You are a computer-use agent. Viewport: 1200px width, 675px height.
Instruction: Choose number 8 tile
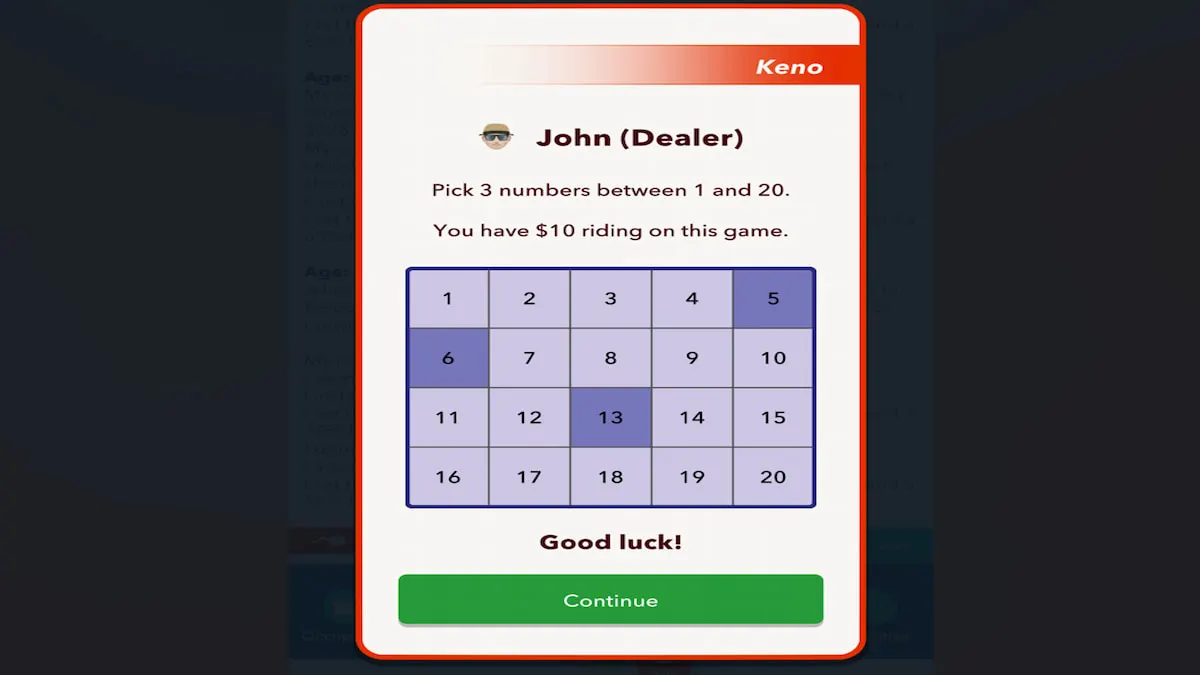tap(611, 358)
